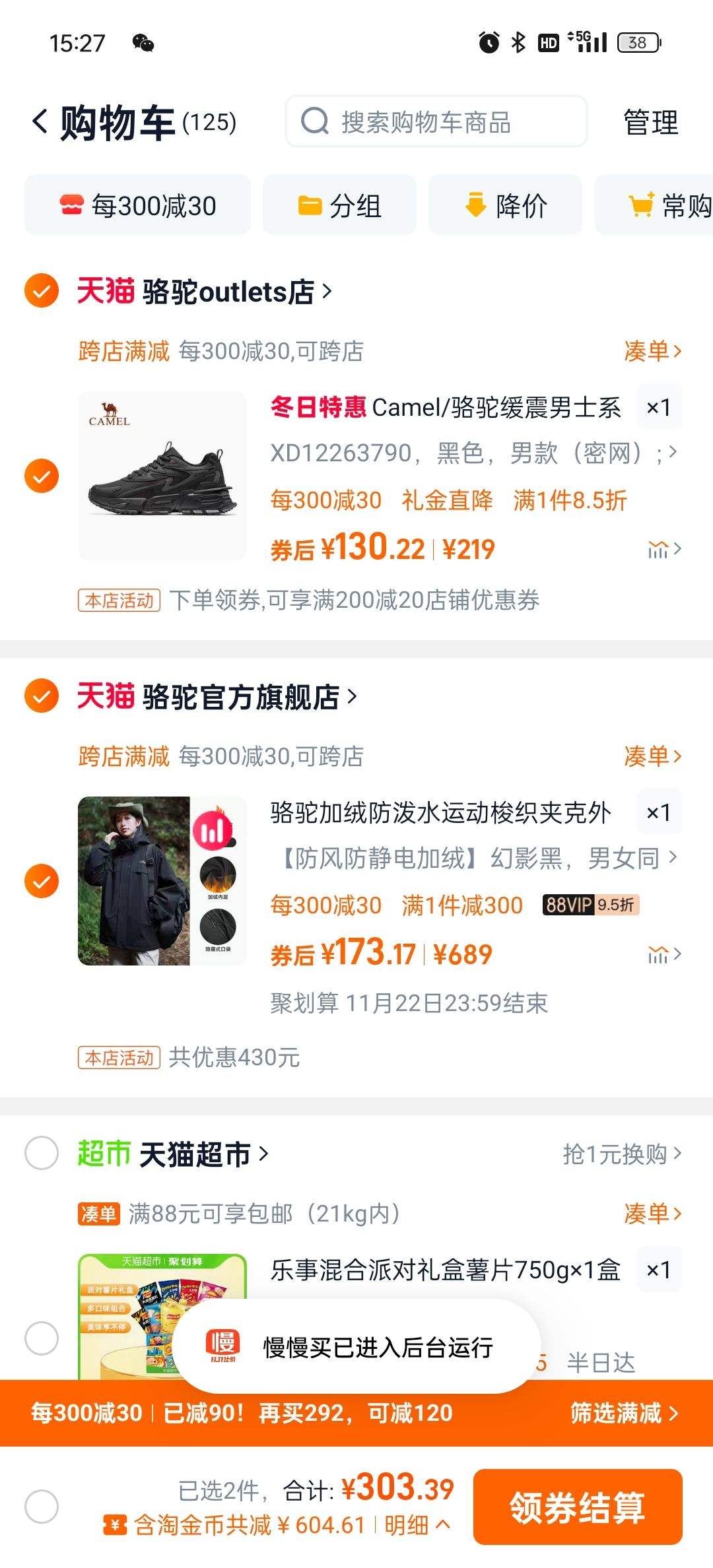Deselect the 骆驼outlets店 store checkbox

click(x=41, y=292)
